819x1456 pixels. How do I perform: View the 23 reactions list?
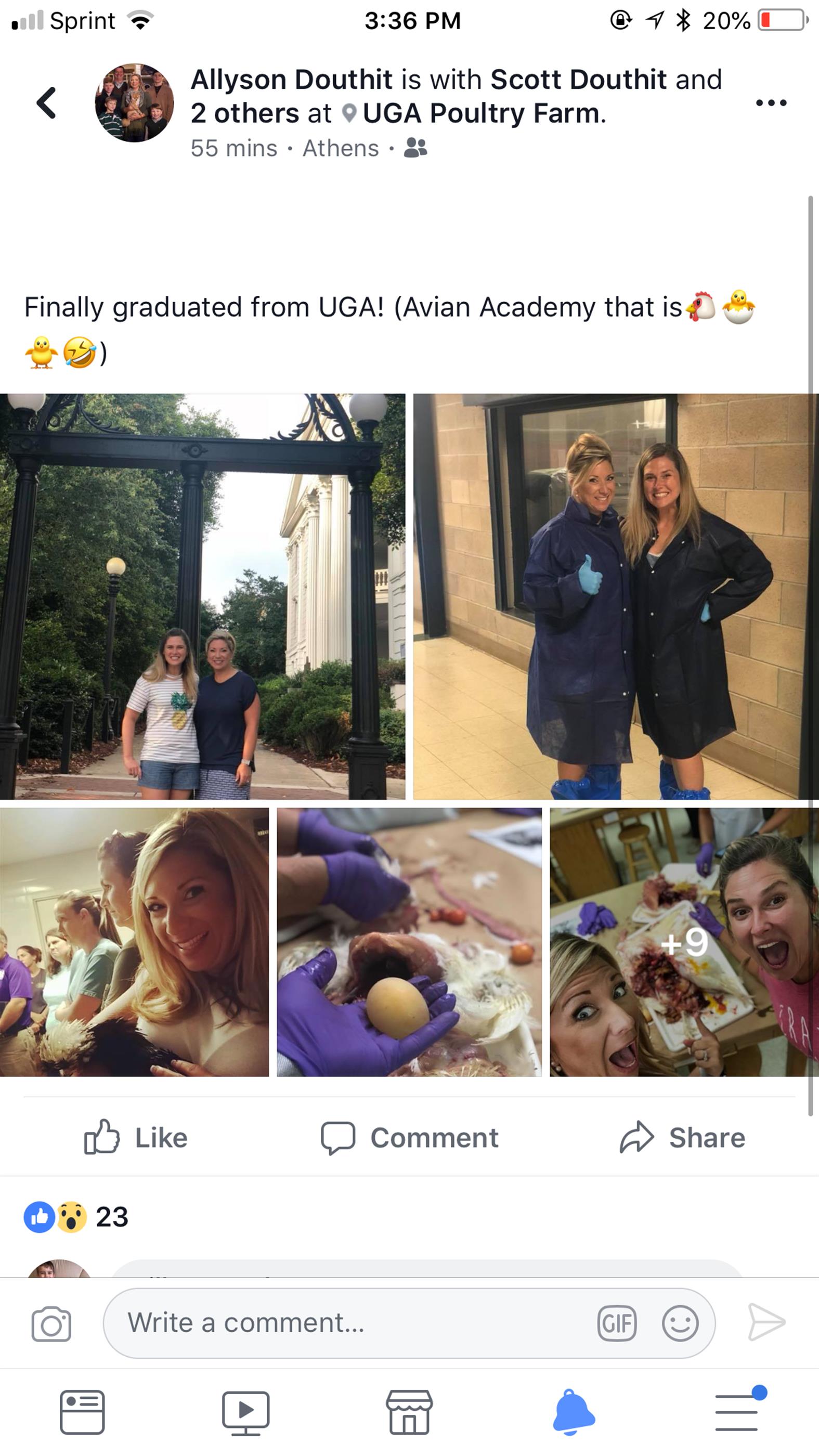[x=76, y=1217]
